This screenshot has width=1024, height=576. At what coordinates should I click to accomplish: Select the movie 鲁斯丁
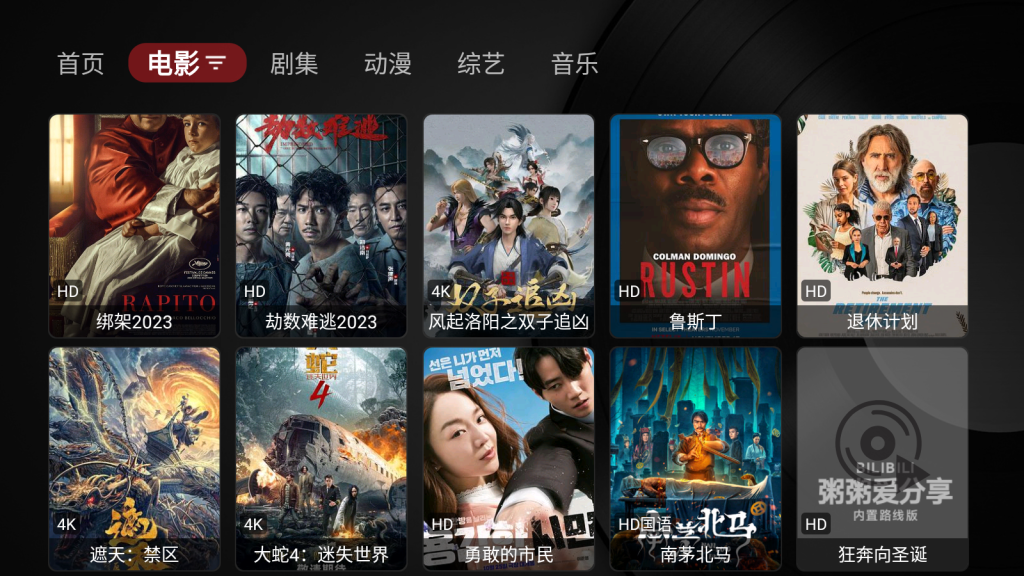pyautogui.click(x=695, y=226)
